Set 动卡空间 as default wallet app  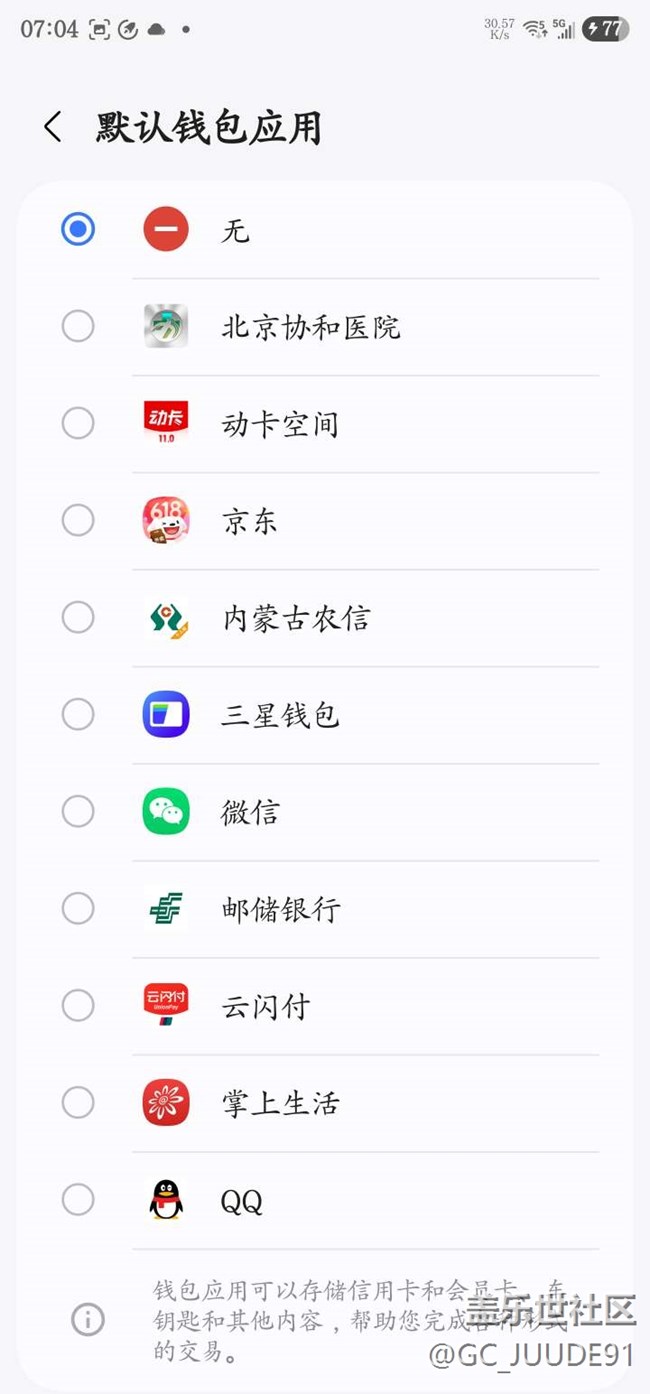pos(78,424)
